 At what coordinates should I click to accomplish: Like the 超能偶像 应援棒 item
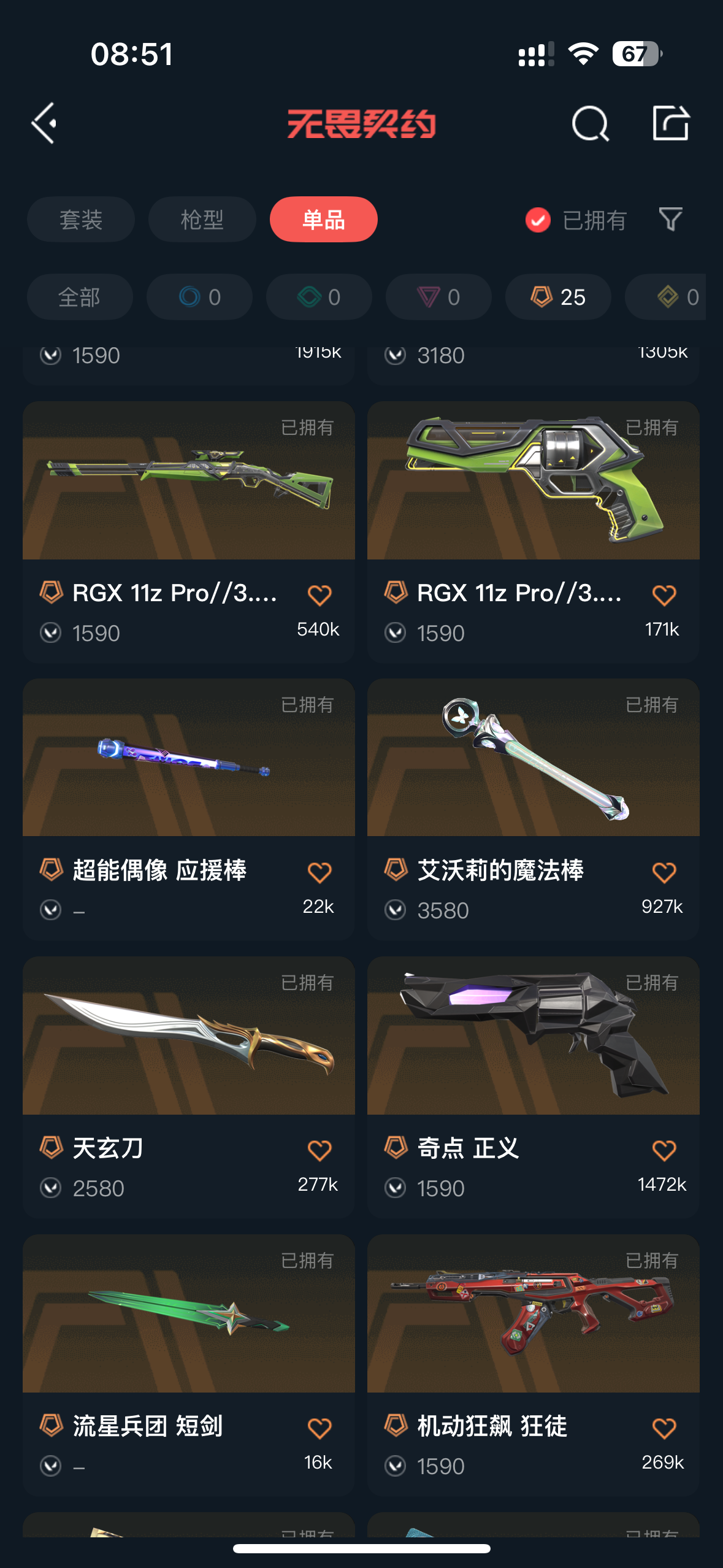click(x=319, y=872)
